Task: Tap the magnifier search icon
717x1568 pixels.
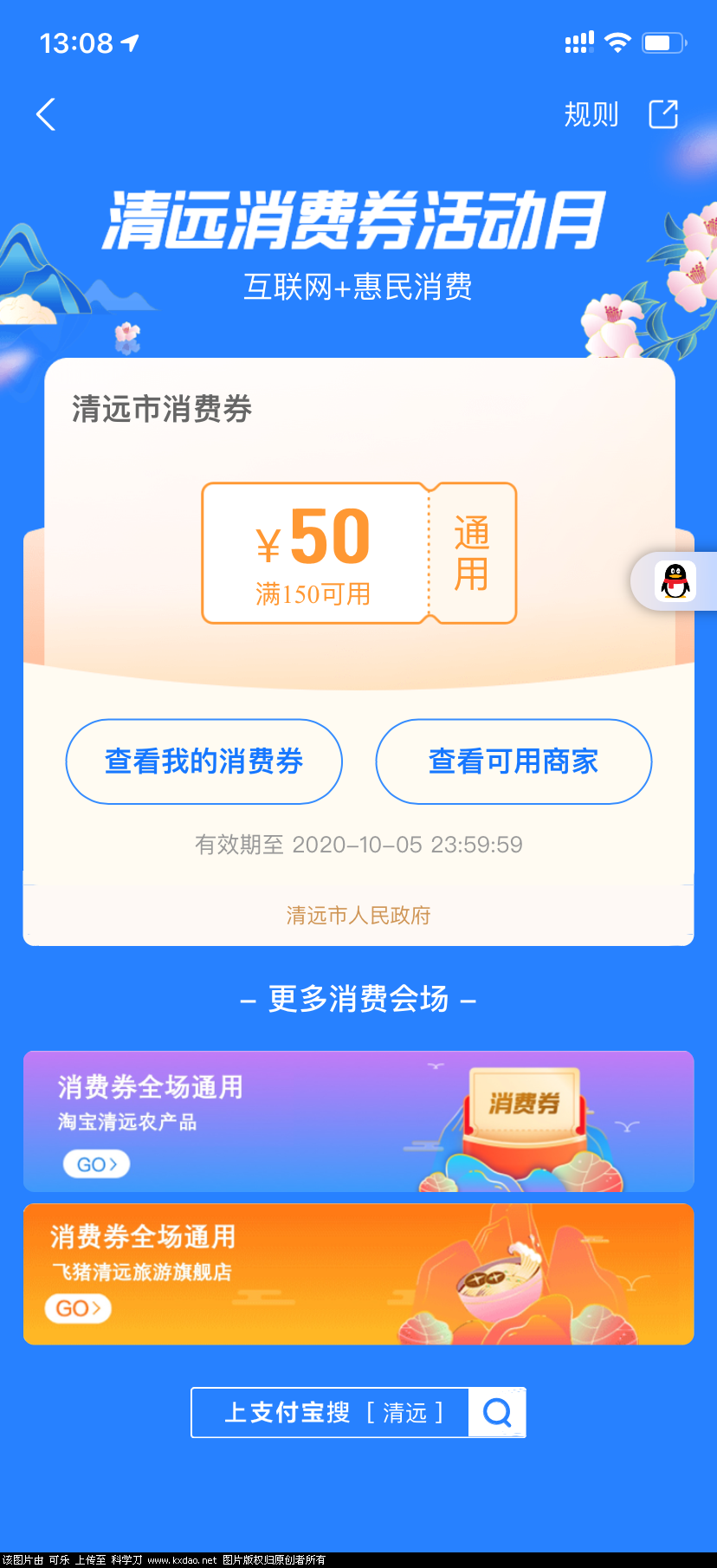Action: click(x=497, y=1412)
